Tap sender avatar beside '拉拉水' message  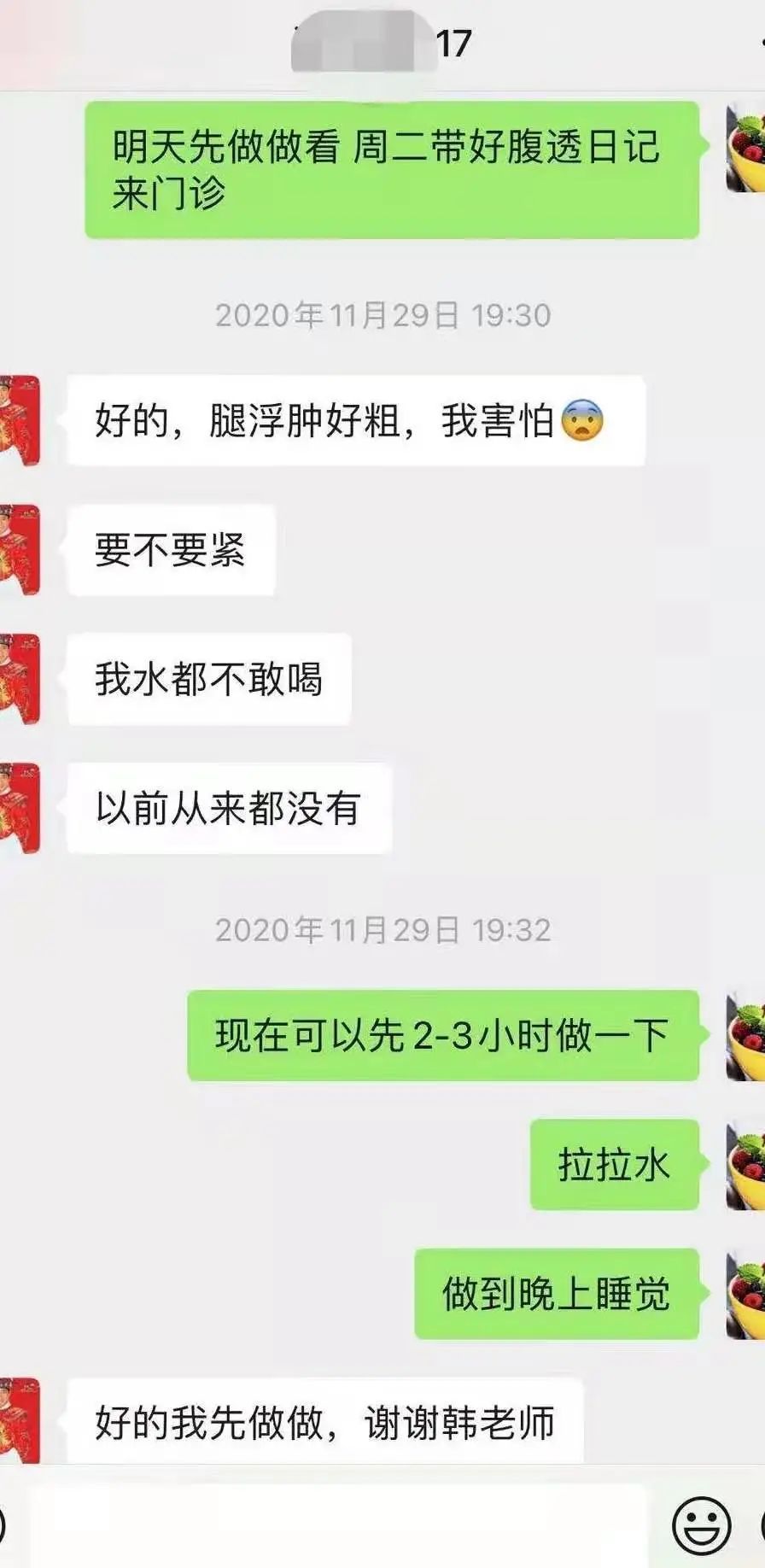click(745, 1165)
